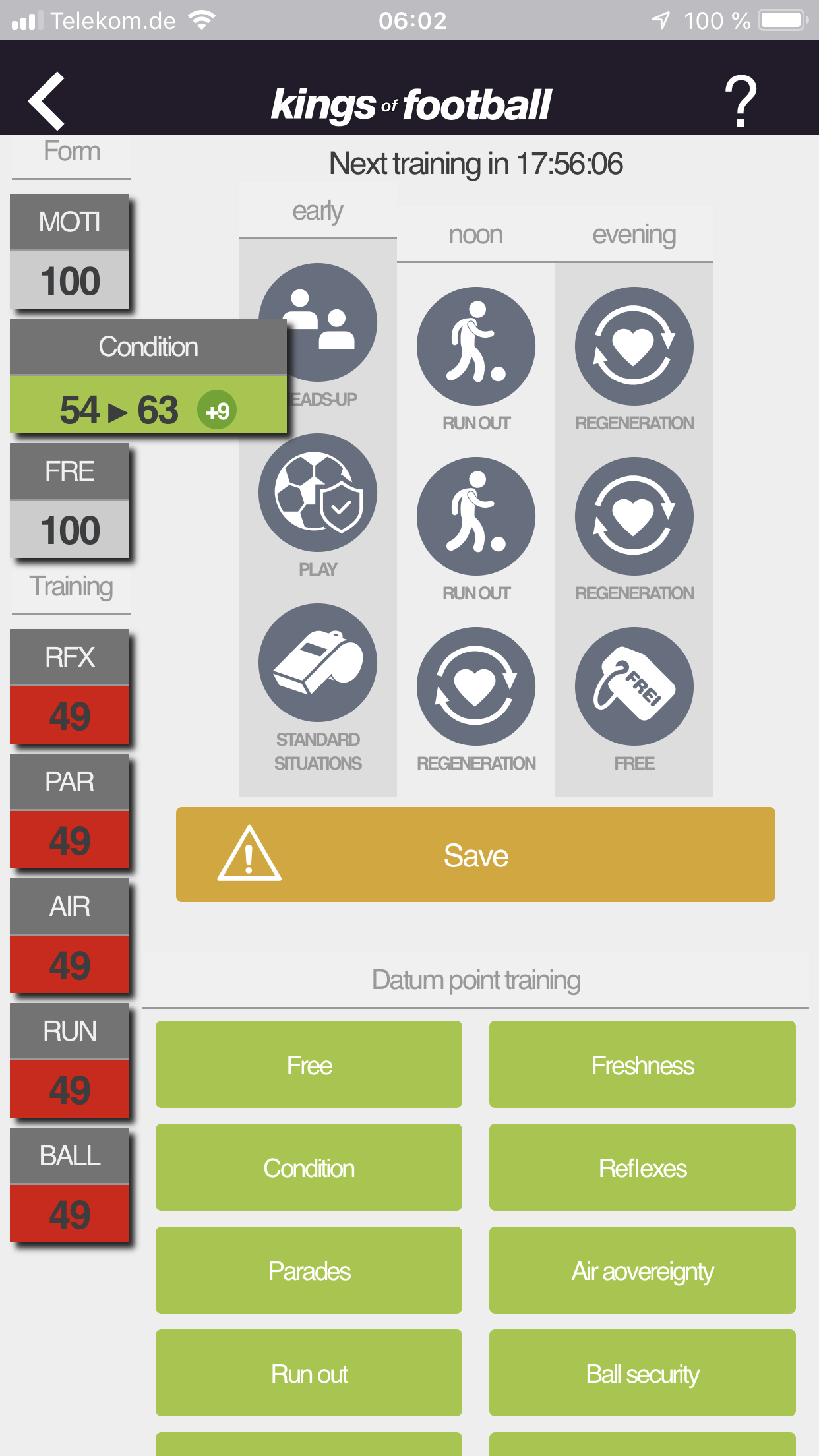Choose Freshness datum point training
The height and width of the screenshot is (1456, 819).
[642, 1064]
